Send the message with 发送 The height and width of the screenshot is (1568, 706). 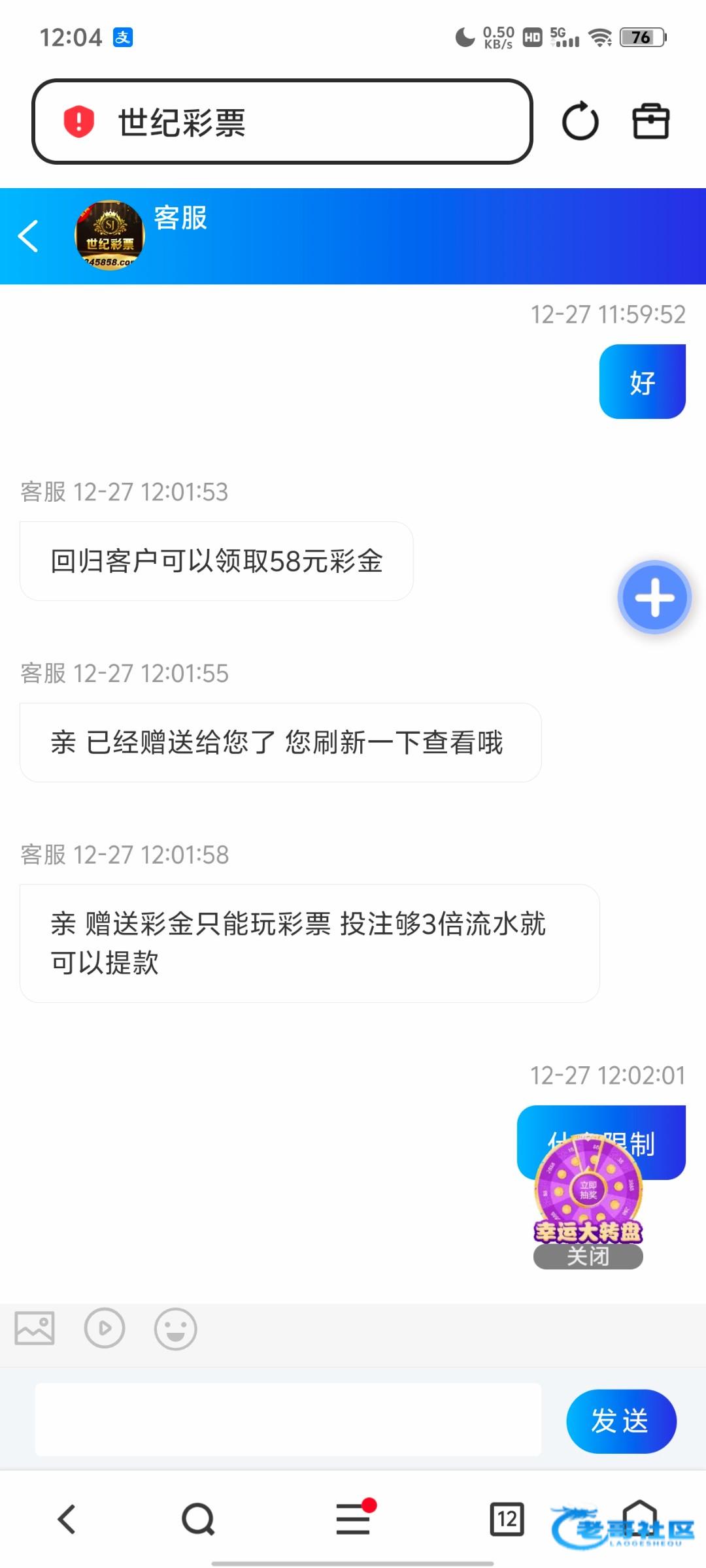click(x=620, y=1421)
